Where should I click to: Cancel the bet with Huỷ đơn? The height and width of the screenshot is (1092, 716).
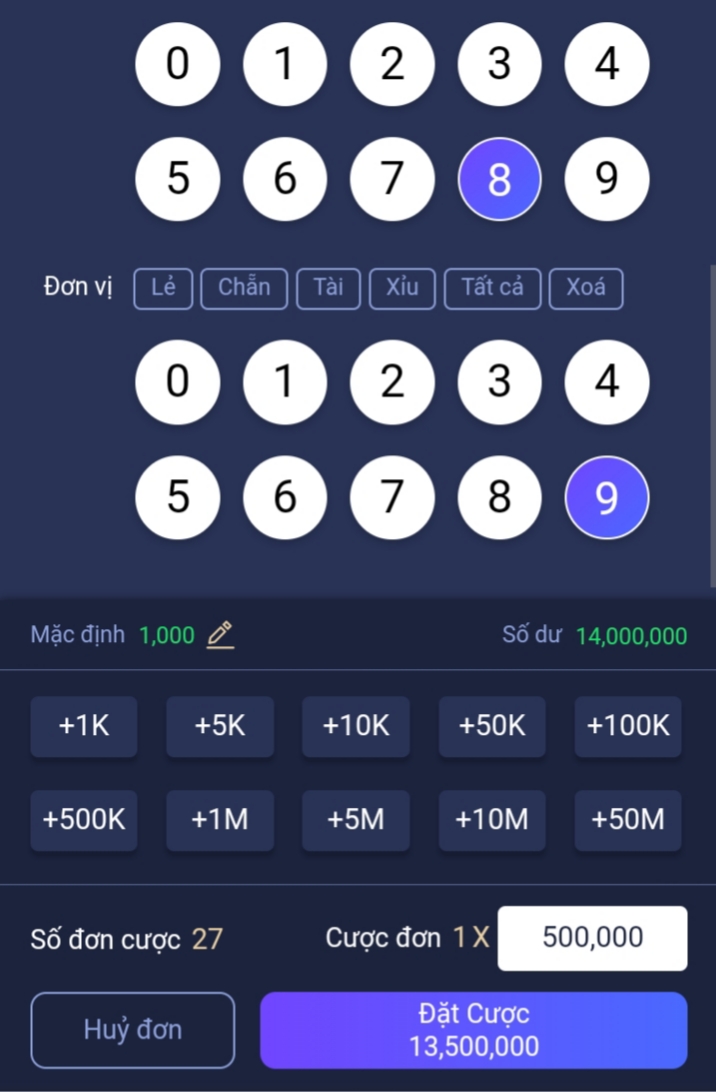point(133,1030)
